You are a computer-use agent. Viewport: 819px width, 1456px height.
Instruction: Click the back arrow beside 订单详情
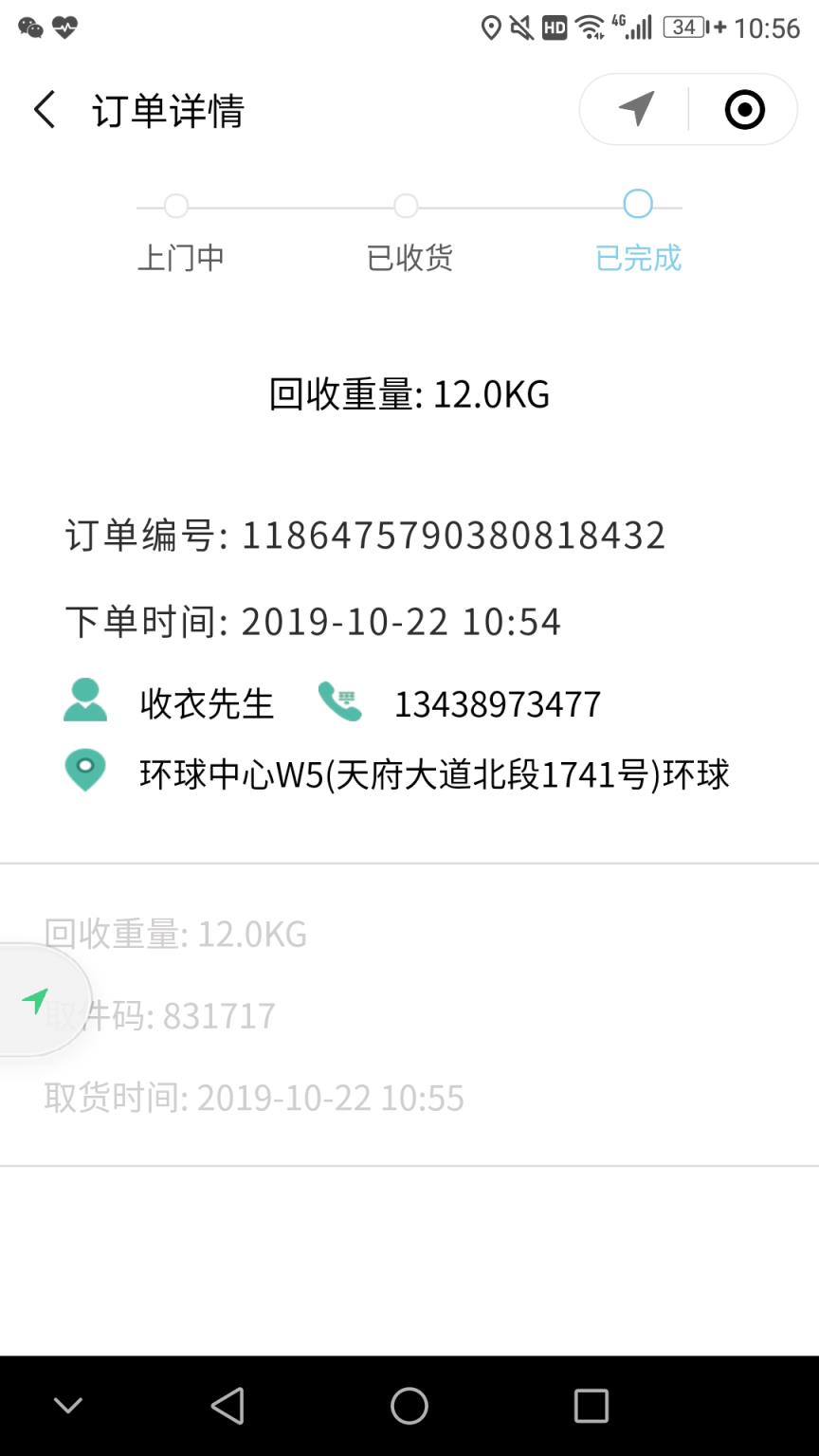(44, 110)
